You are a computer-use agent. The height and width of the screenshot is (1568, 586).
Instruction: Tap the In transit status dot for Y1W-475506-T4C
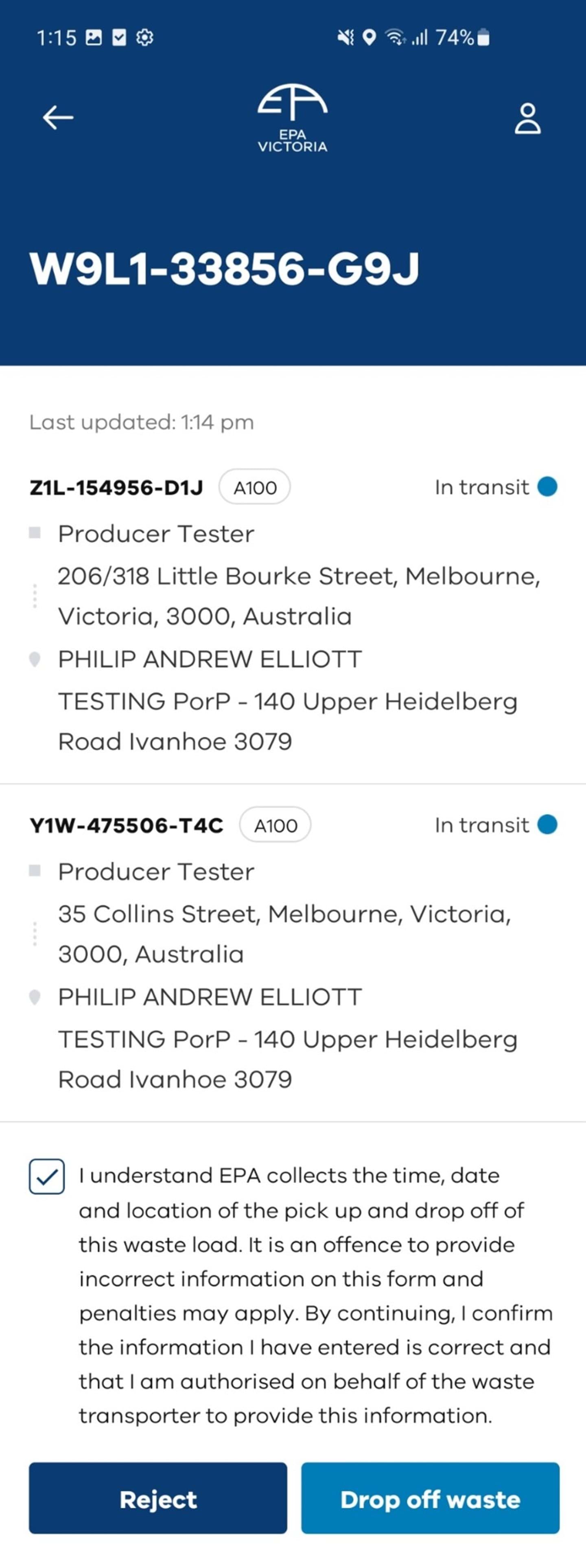547,825
